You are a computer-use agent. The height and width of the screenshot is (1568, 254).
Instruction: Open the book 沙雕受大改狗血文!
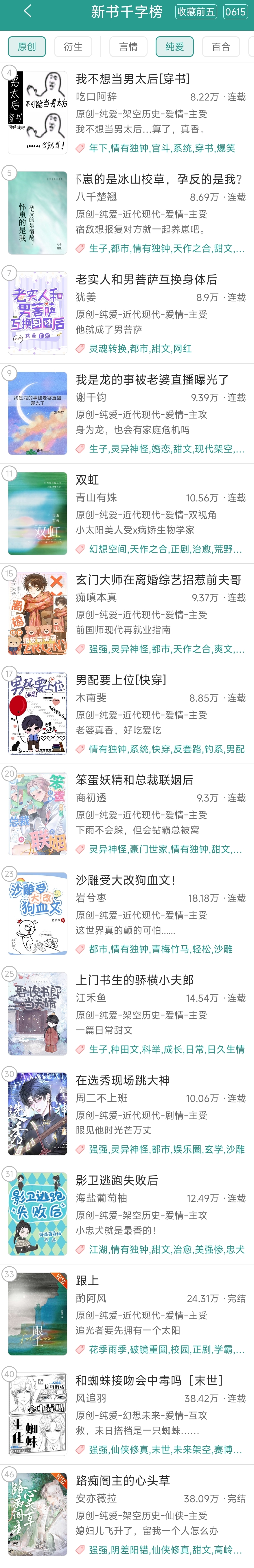(x=125, y=879)
